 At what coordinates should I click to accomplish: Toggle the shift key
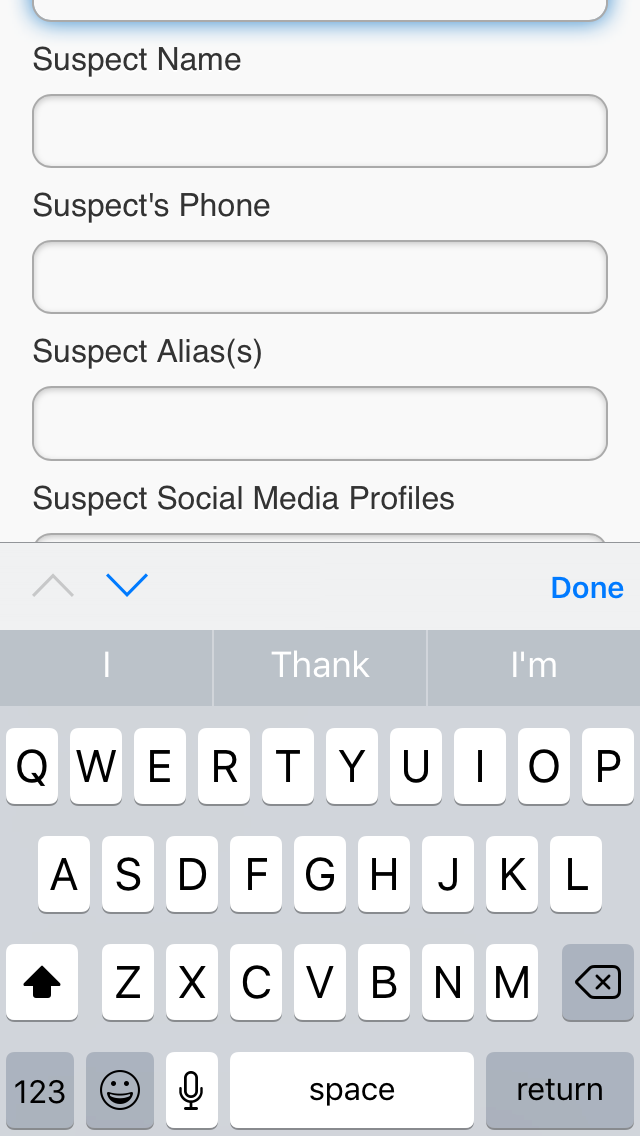tap(42, 982)
